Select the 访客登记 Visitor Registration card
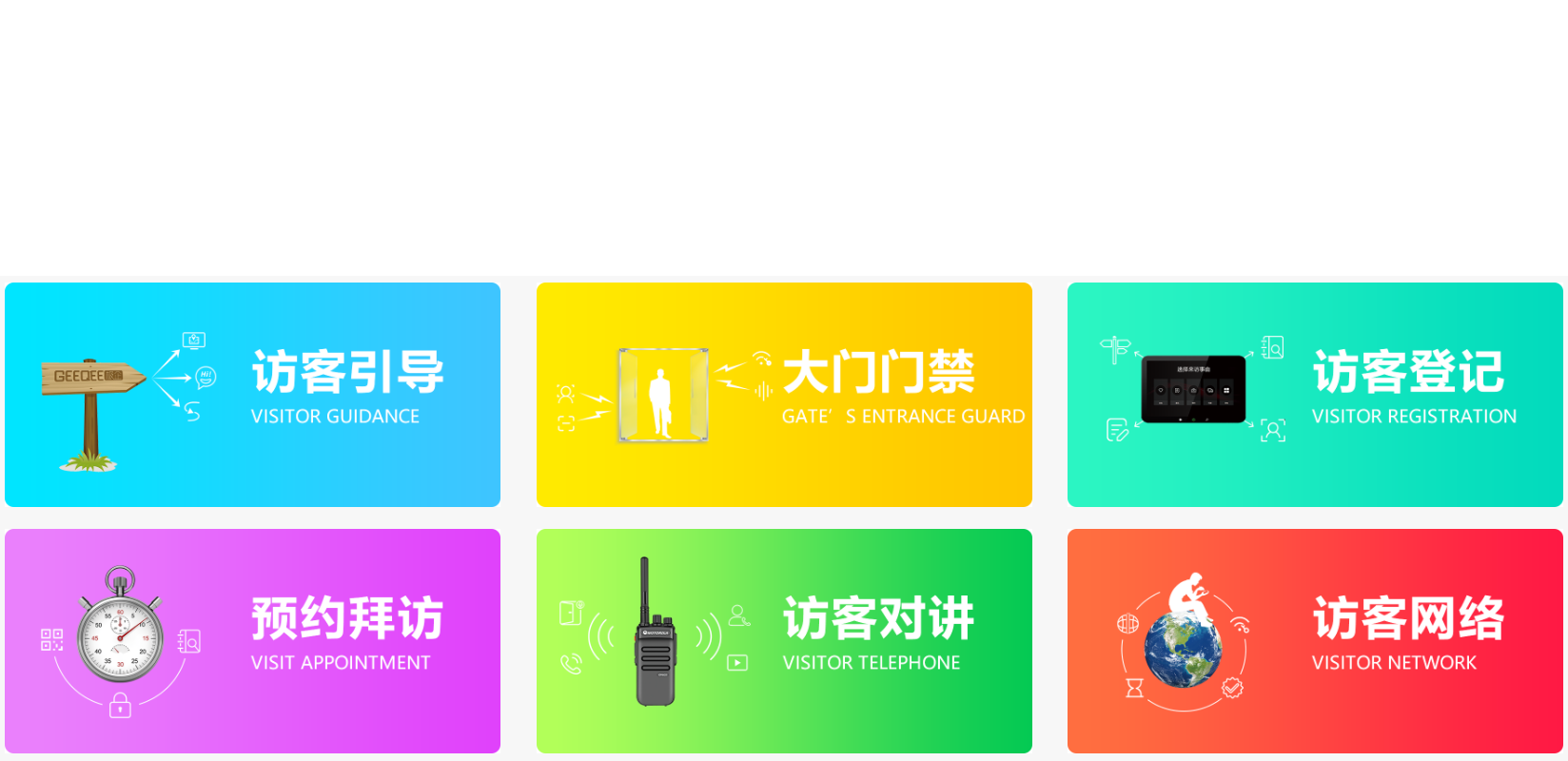This screenshot has height=761, width=1568. [x=1315, y=395]
